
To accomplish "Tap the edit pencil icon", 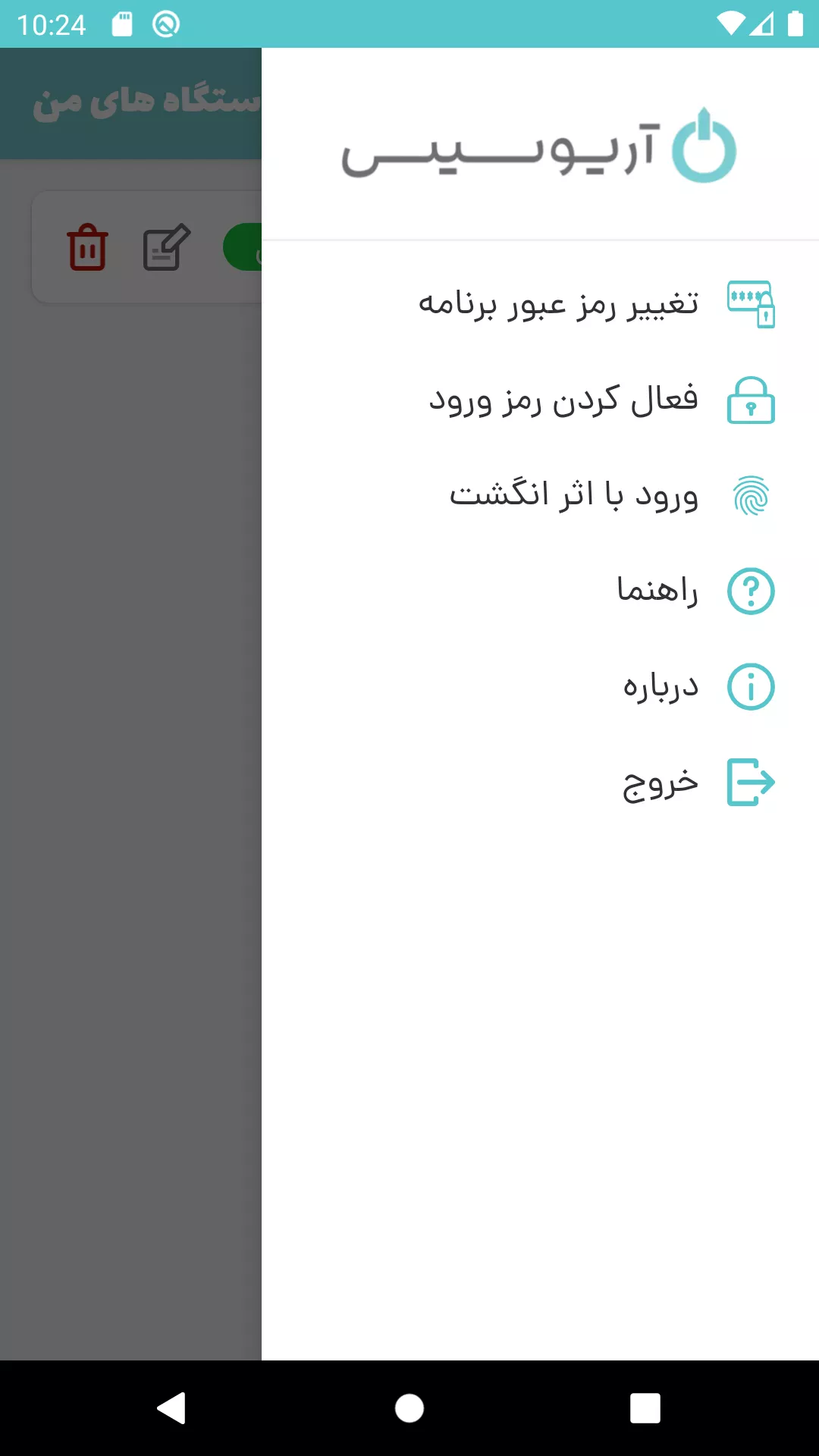I will tap(166, 247).
